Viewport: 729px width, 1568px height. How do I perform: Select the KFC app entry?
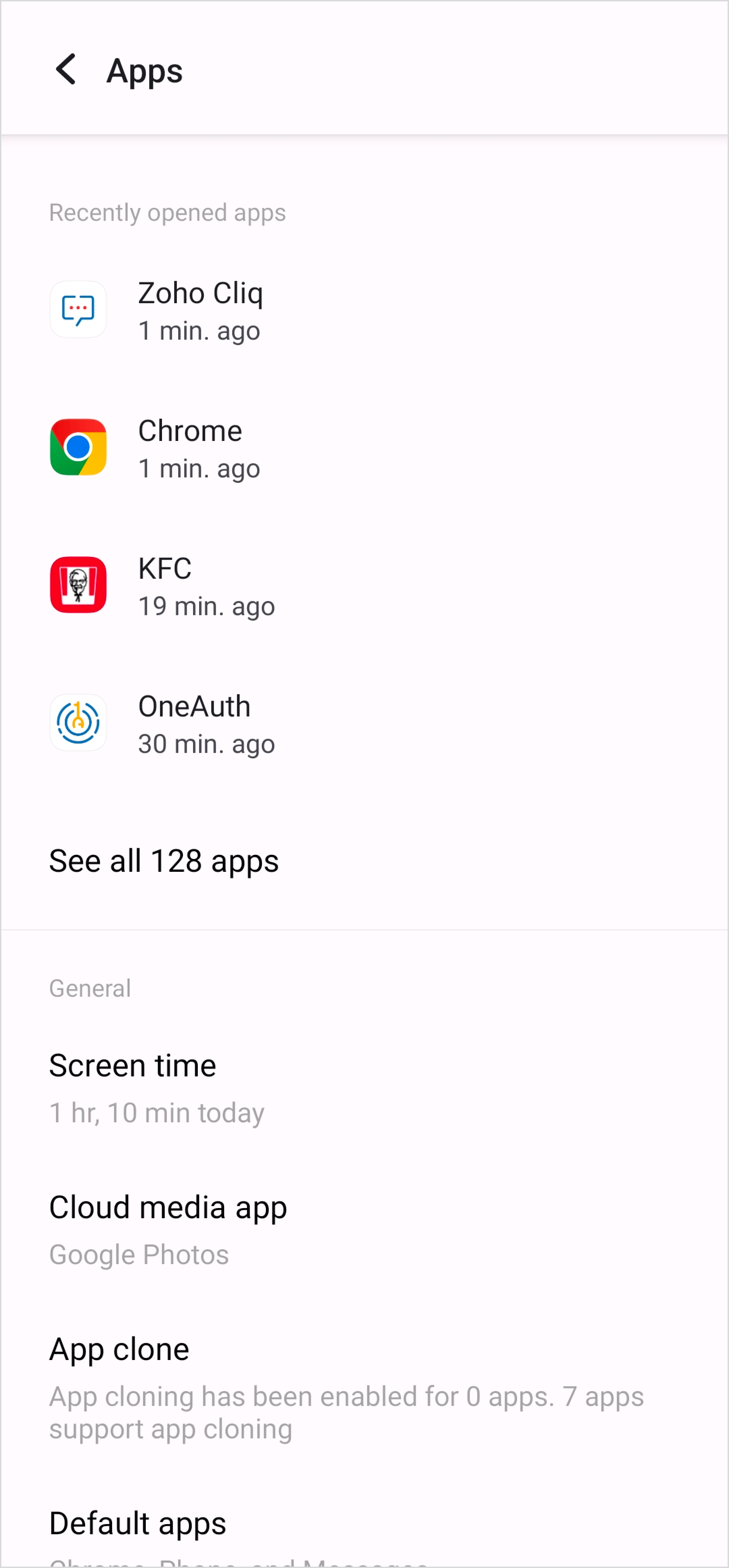364,585
